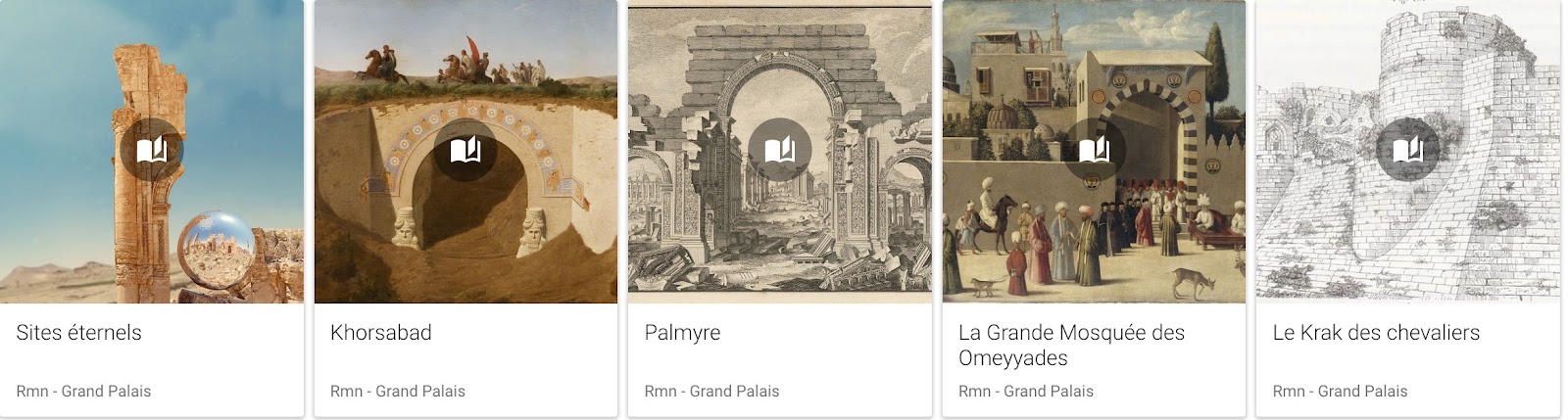Open the Khorsabad story card
The height and width of the screenshot is (420, 1568).
coord(465,151)
